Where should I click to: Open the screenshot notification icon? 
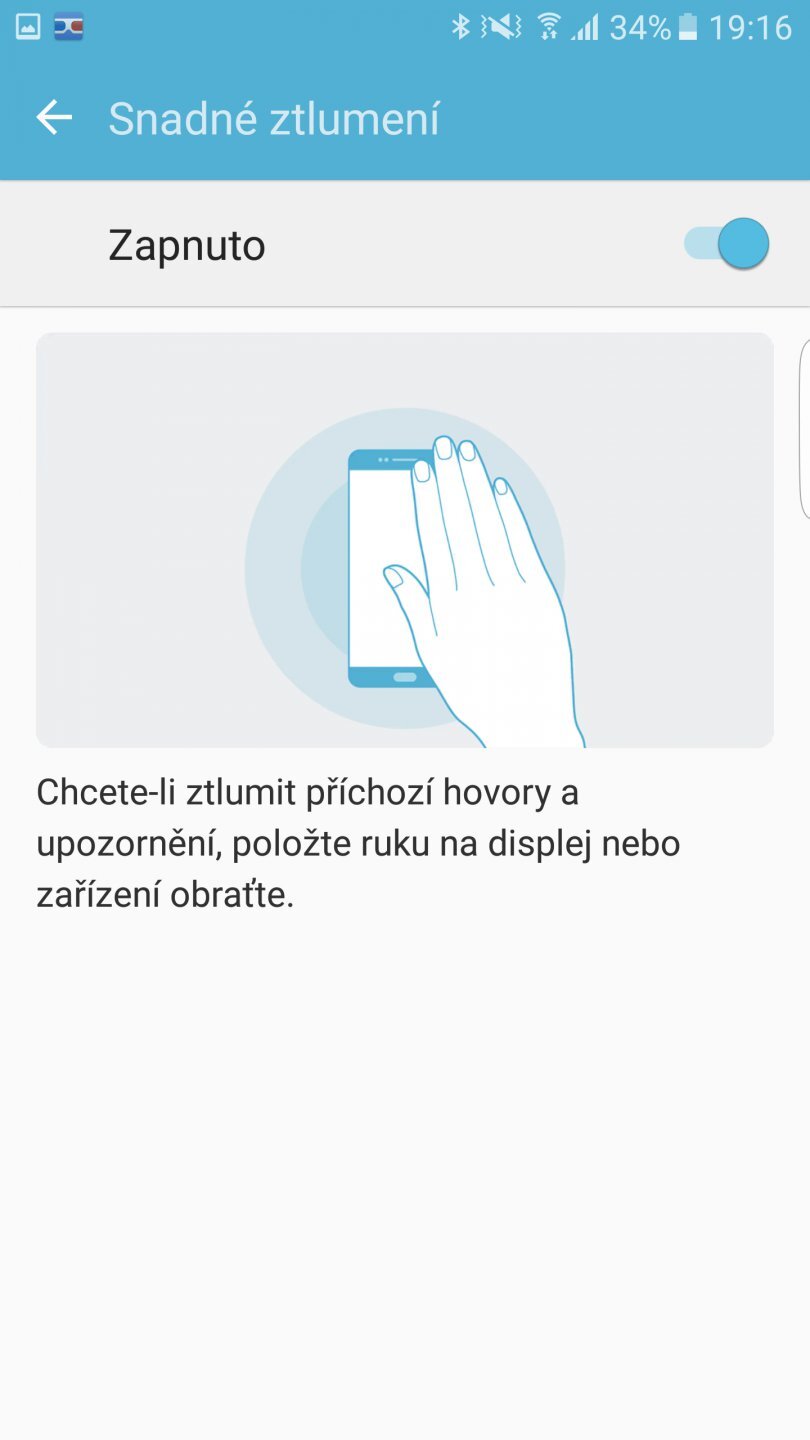point(28,26)
